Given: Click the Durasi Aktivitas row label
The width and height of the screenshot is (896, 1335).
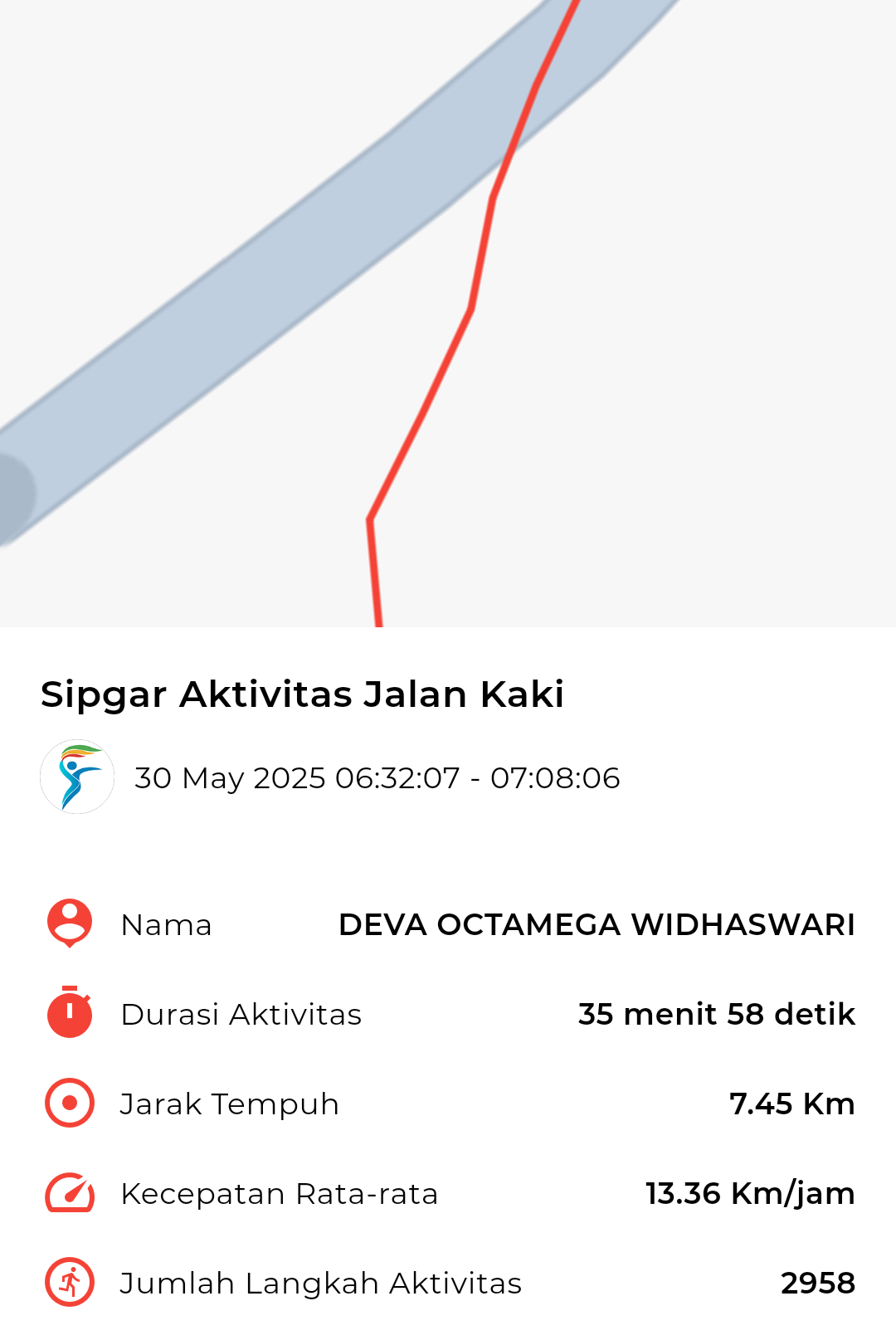Looking at the screenshot, I should [x=241, y=1014].
